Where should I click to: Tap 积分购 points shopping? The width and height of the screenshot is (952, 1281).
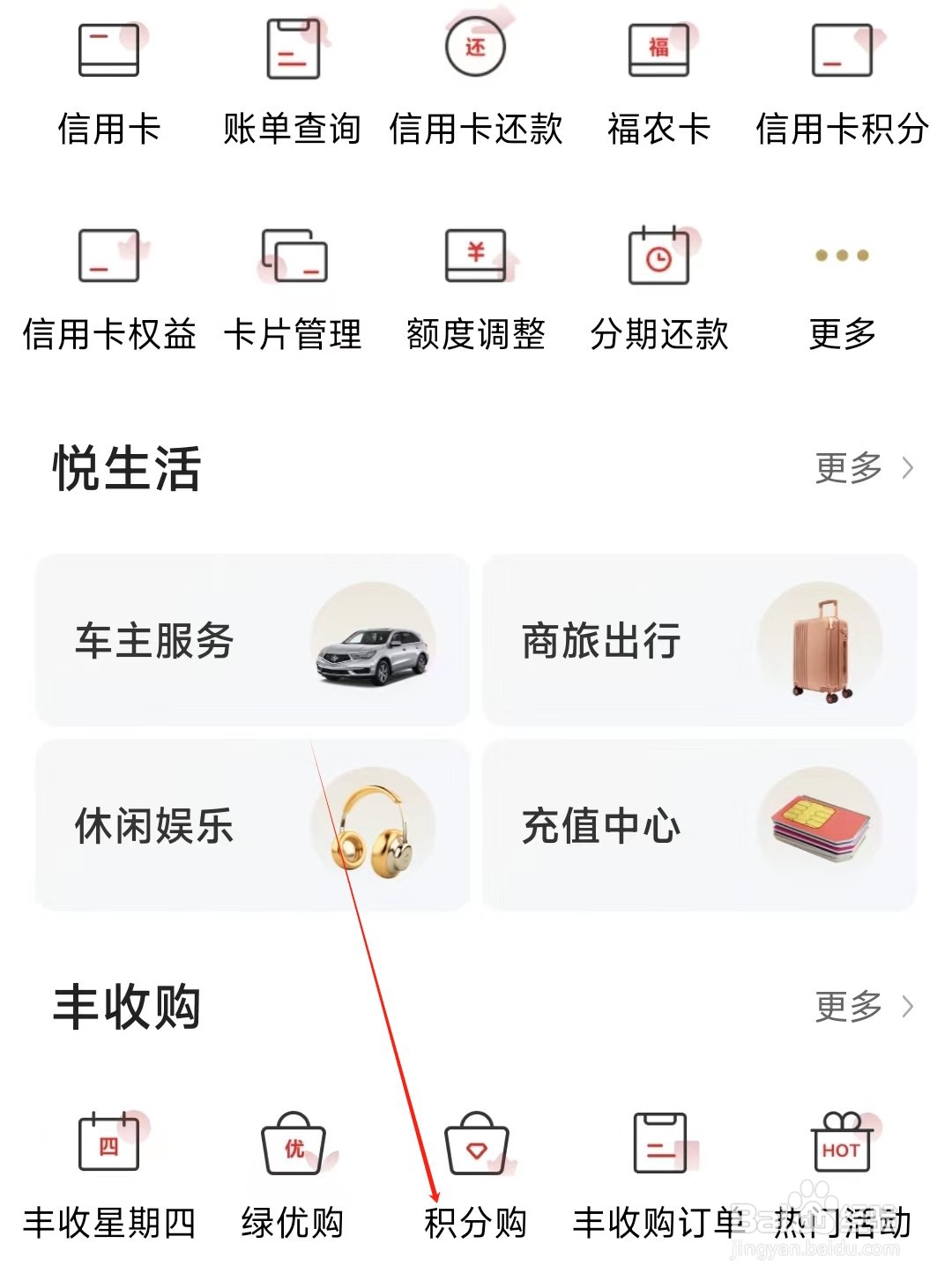pos(475,1173)
